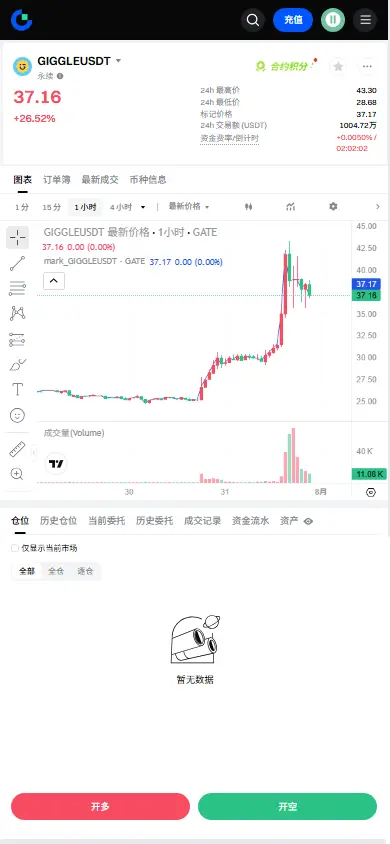Tap the 充值 deposit button
The height and width of the screenshot is (844, 390).
(293, 20)
